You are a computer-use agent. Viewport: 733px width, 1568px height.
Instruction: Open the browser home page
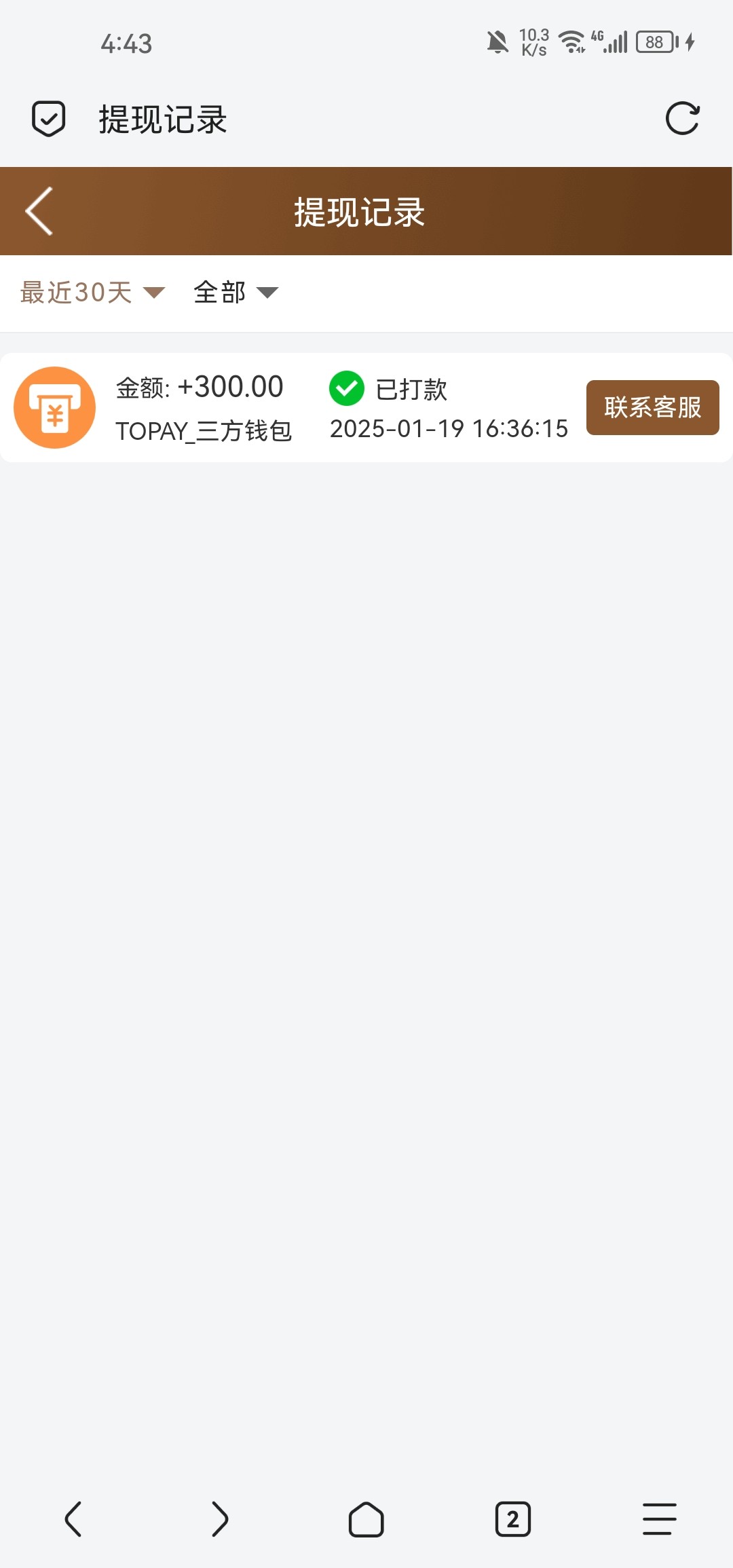point(366,1518)
